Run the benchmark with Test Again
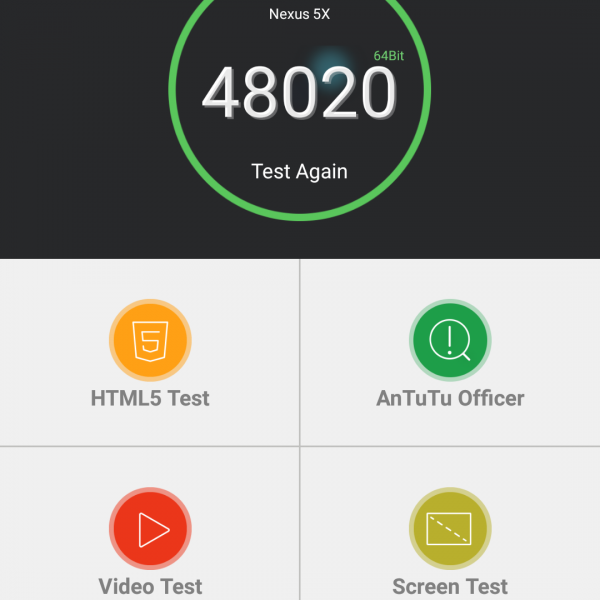The width and height of the screenshot is (600, 600). [x=299, y=171]
